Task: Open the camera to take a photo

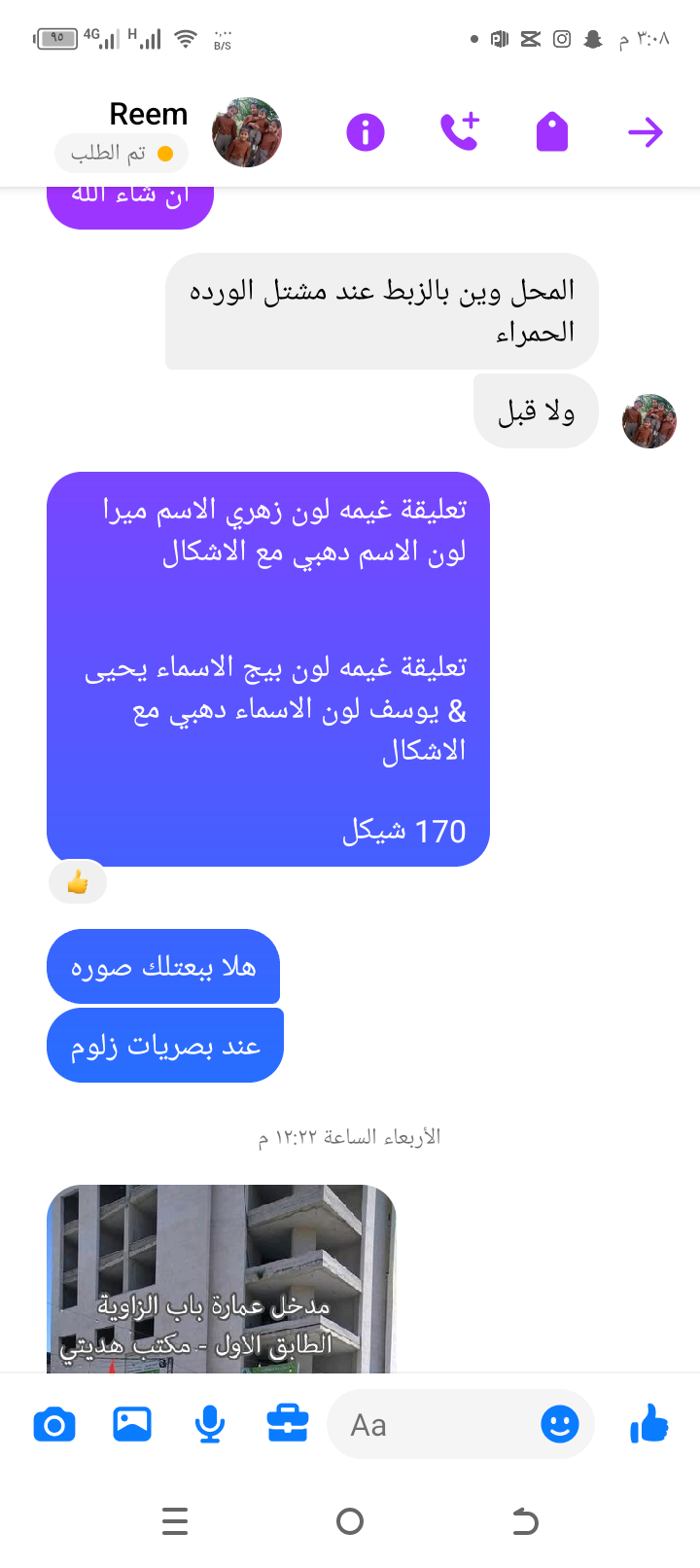Action: [54, 1425]
